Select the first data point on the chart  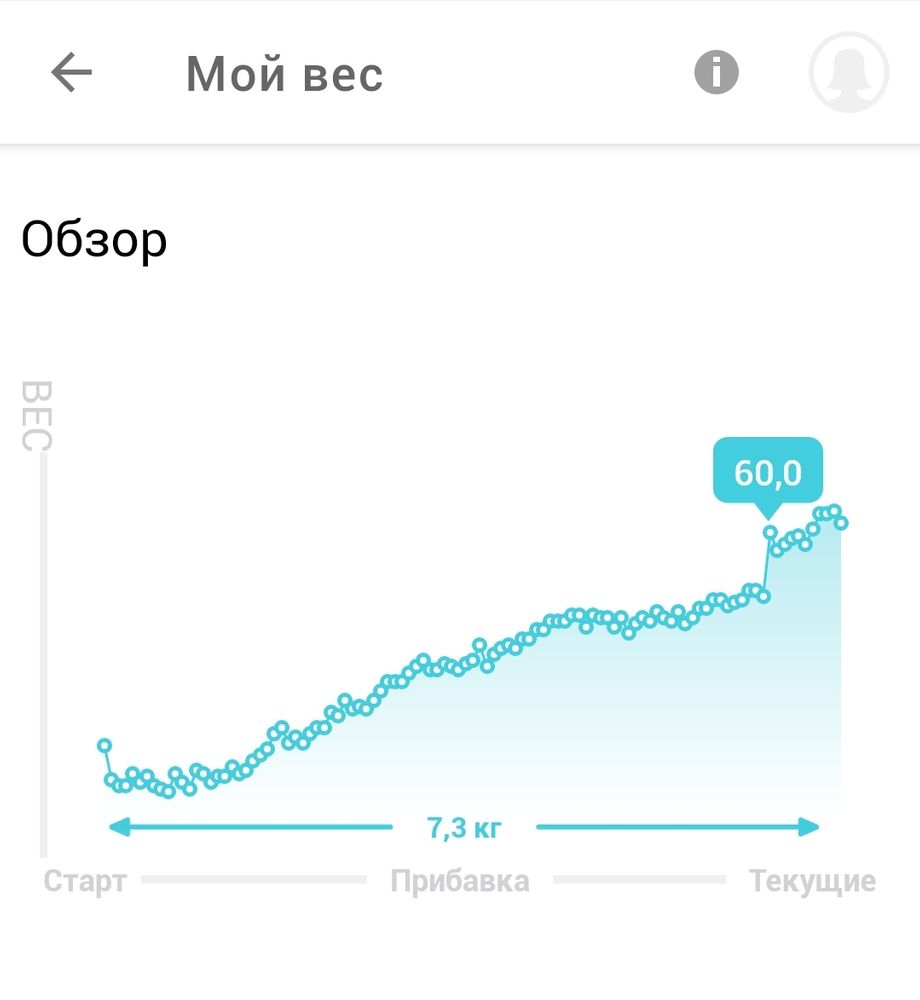click(x=104, y=745)
